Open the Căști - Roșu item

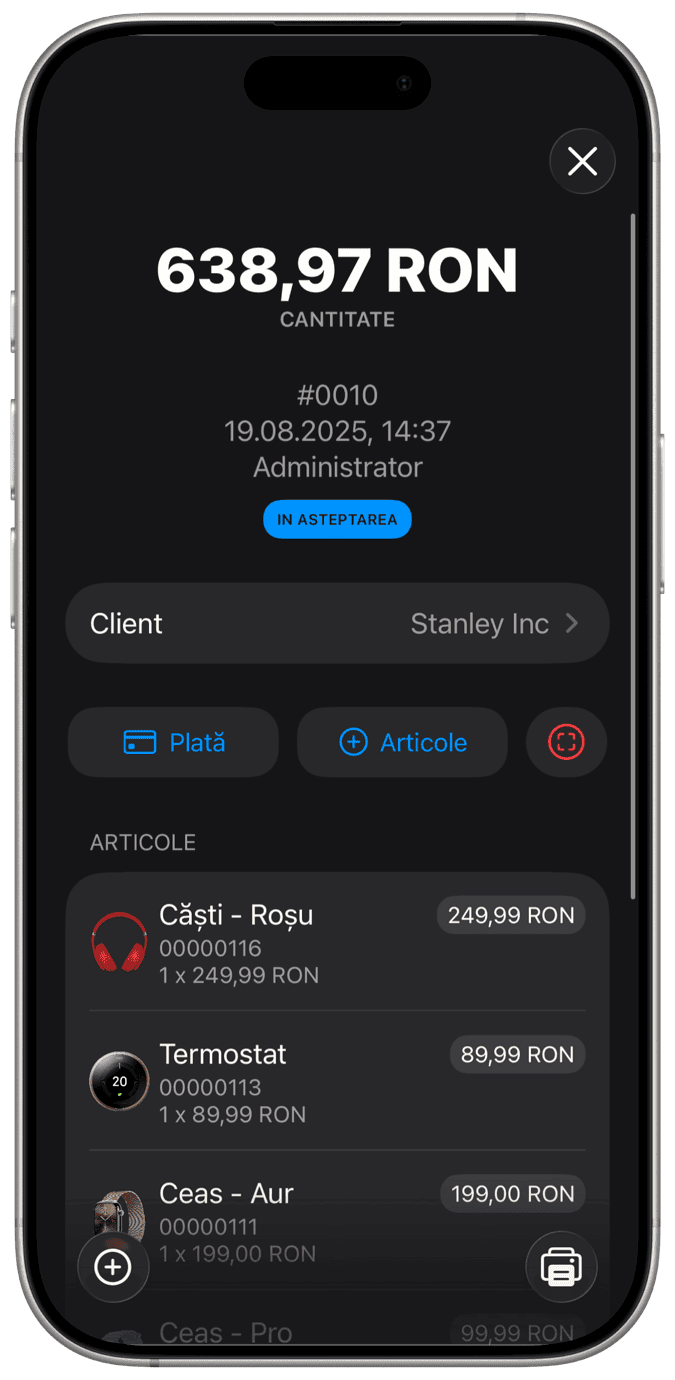click(337, 942)
